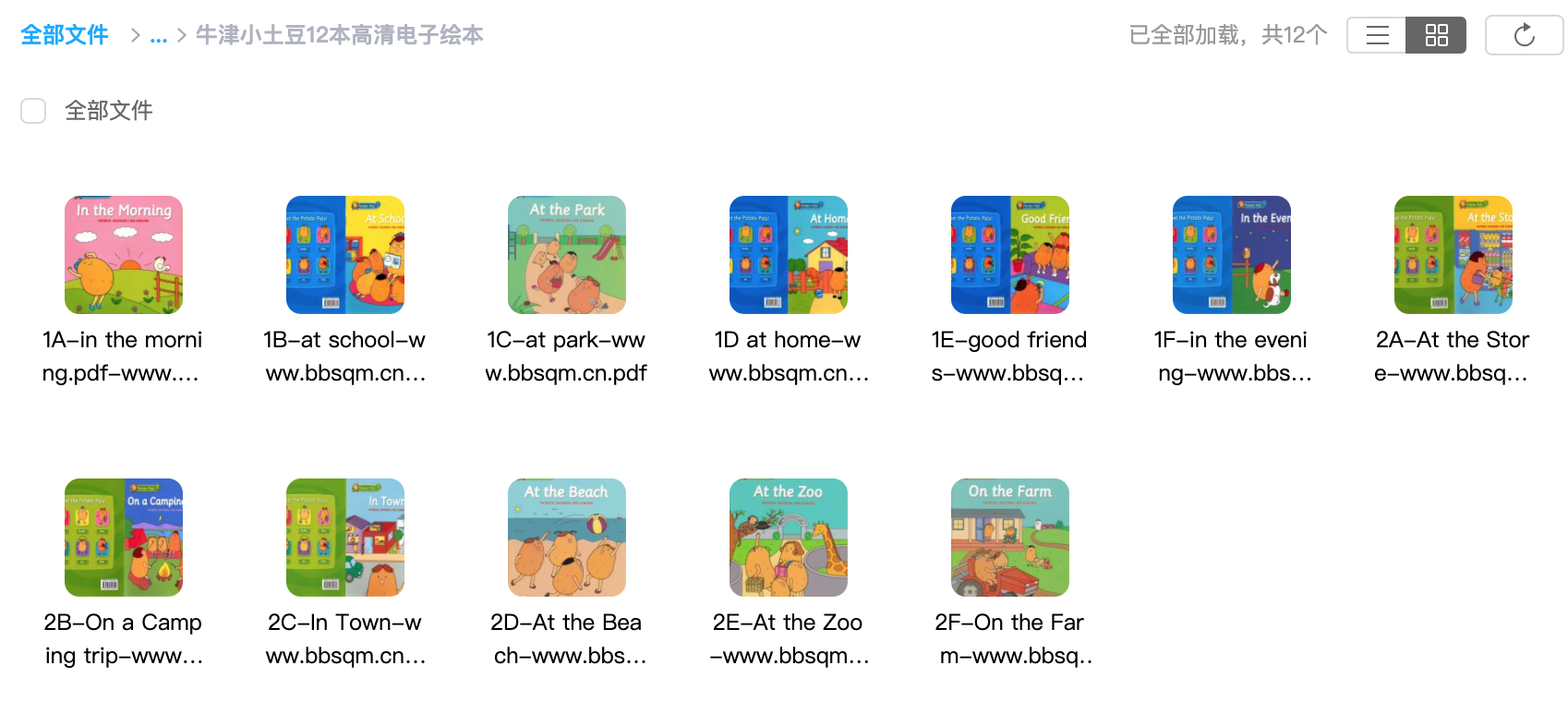The image size is (1568, 726).
Task: Open 2B-On a Camping trip file
Action: coord(124,538)
